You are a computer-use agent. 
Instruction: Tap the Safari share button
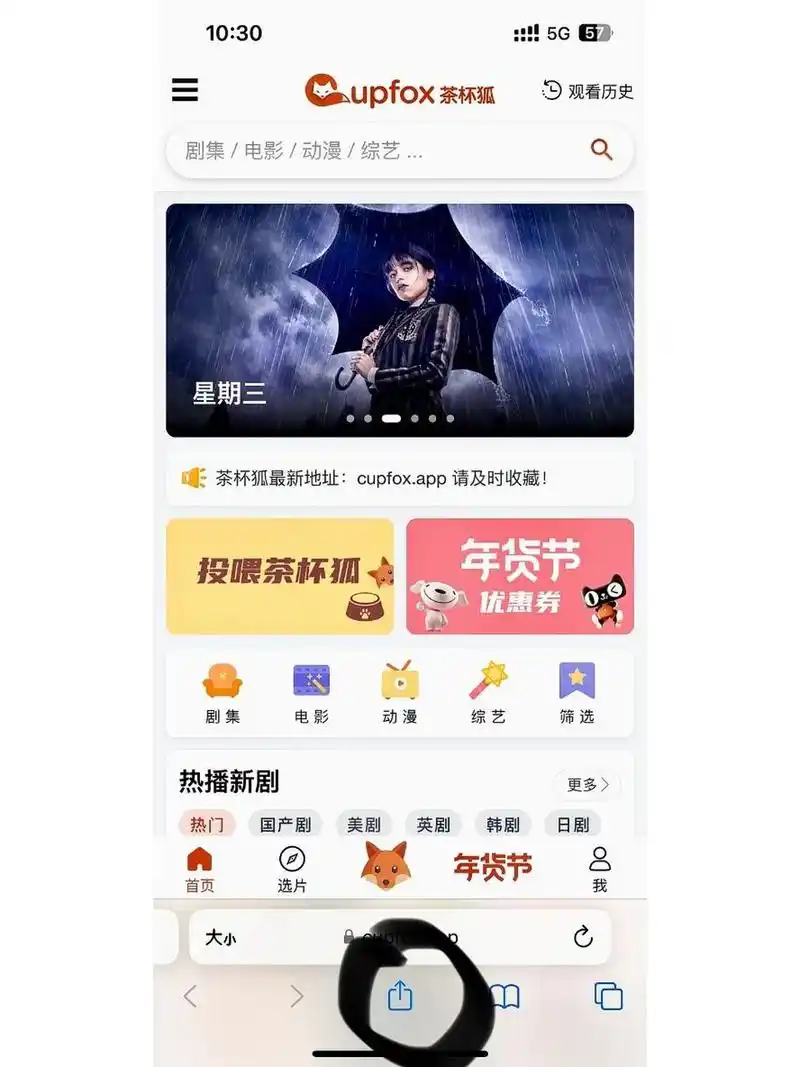[400, 995]
